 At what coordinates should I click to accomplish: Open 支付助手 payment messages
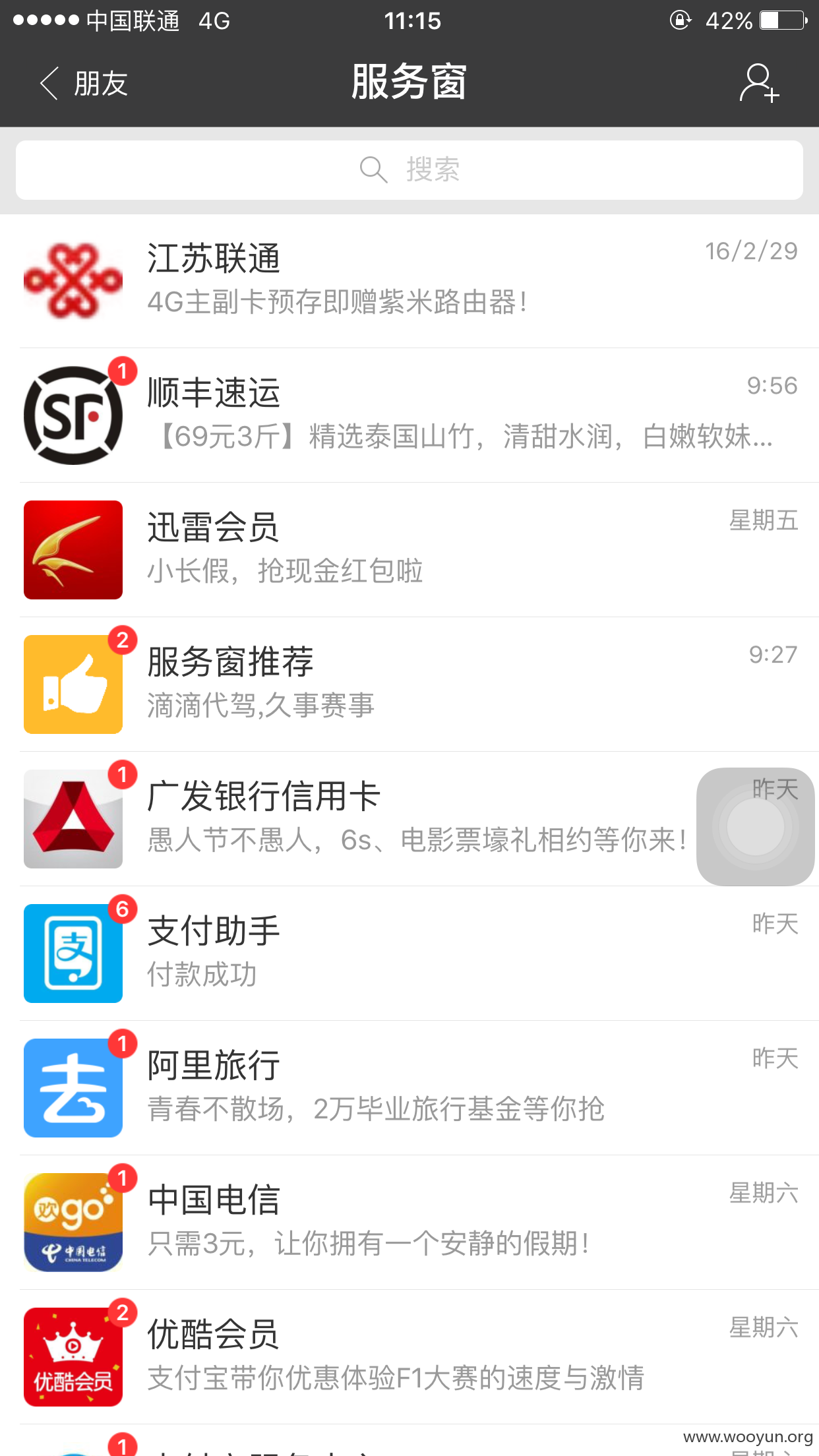409,954
